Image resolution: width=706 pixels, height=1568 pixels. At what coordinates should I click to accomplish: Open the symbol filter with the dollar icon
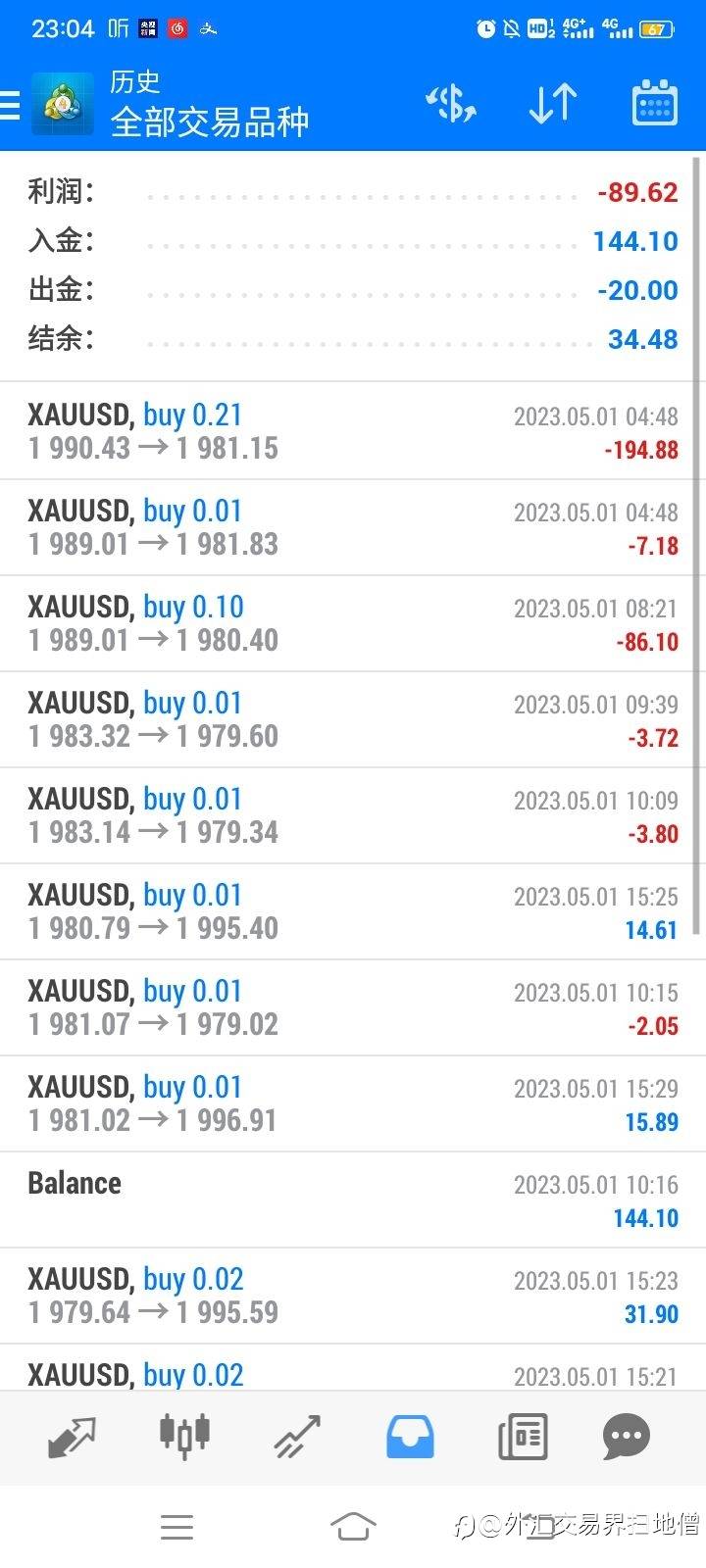(450, 104)
